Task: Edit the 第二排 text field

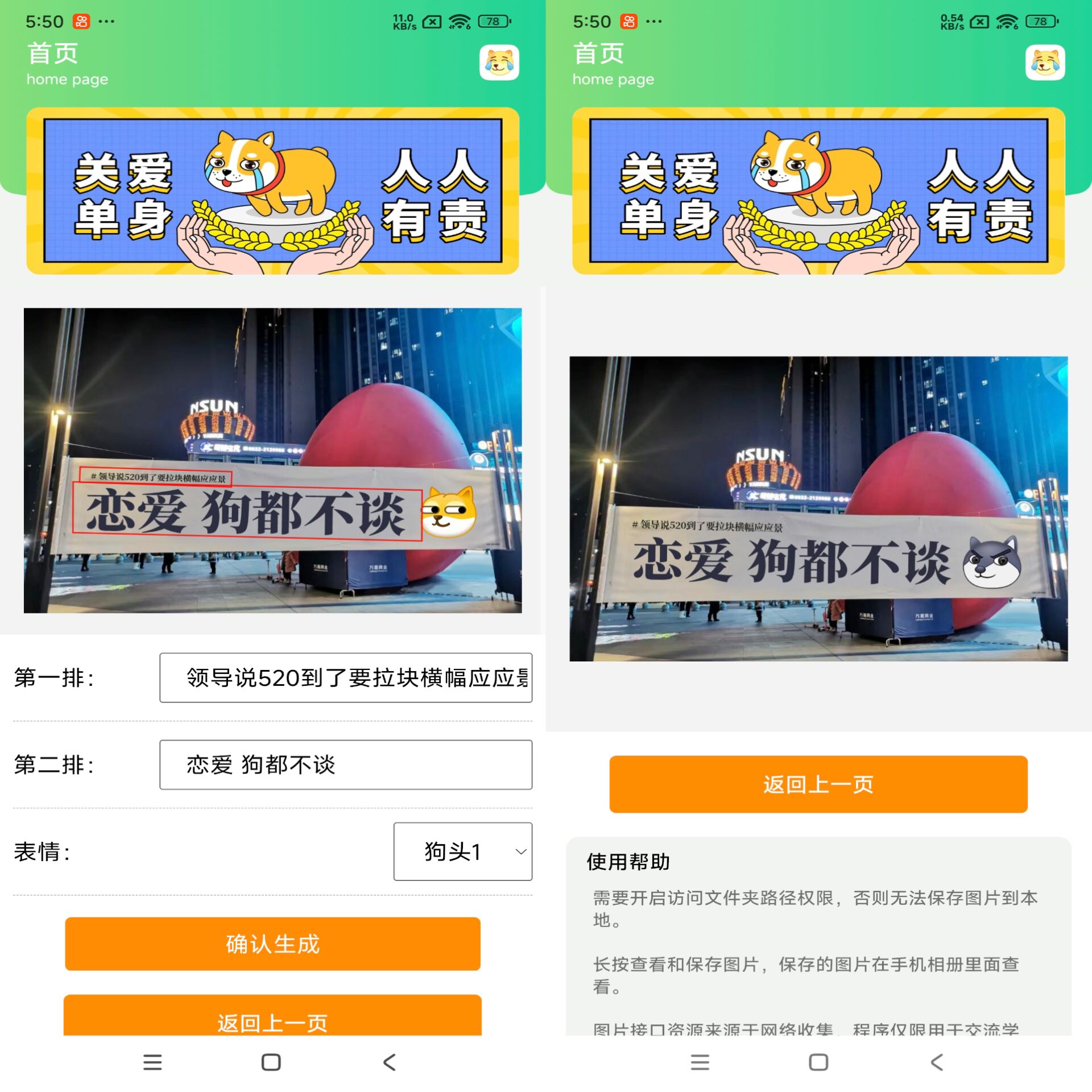Action: 346,764
